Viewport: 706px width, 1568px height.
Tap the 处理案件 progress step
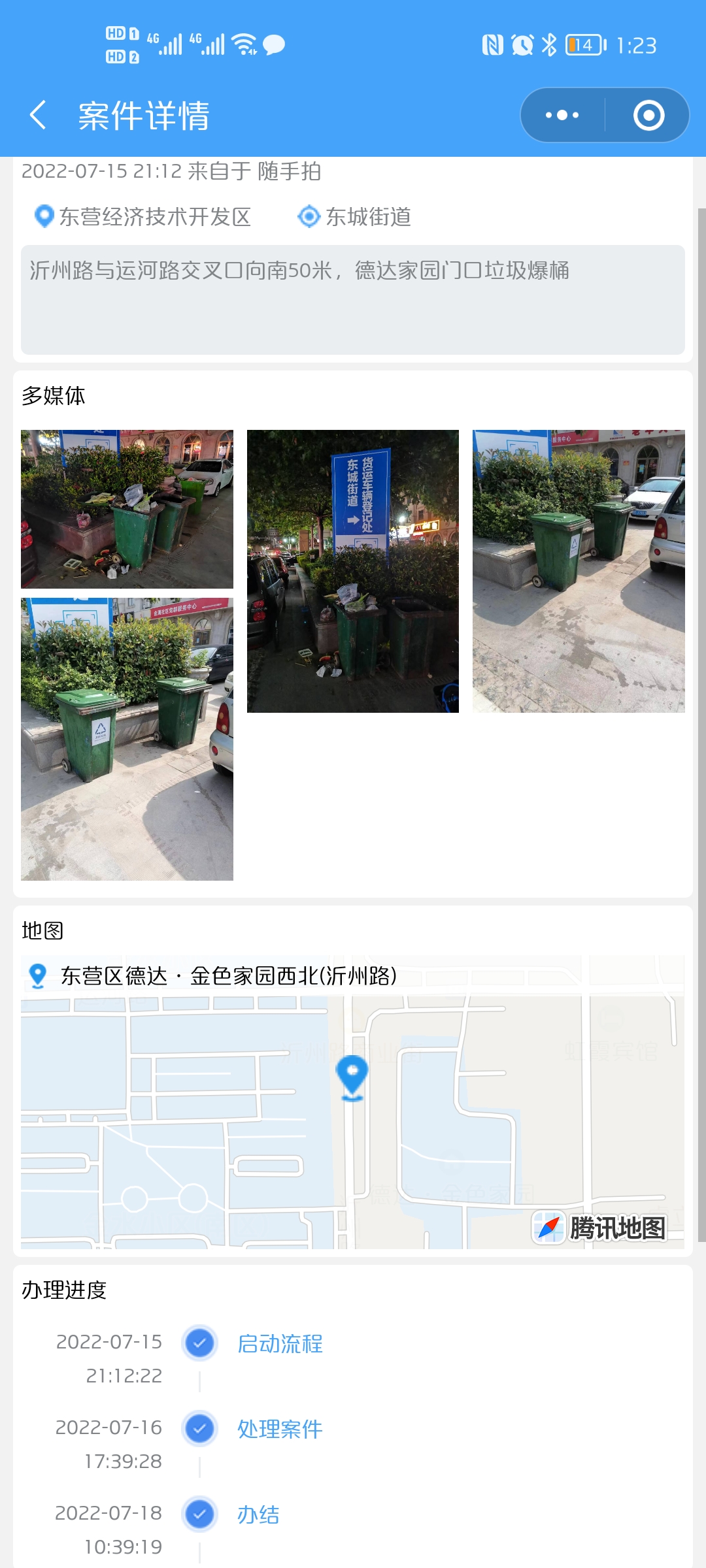[280, 1429]
